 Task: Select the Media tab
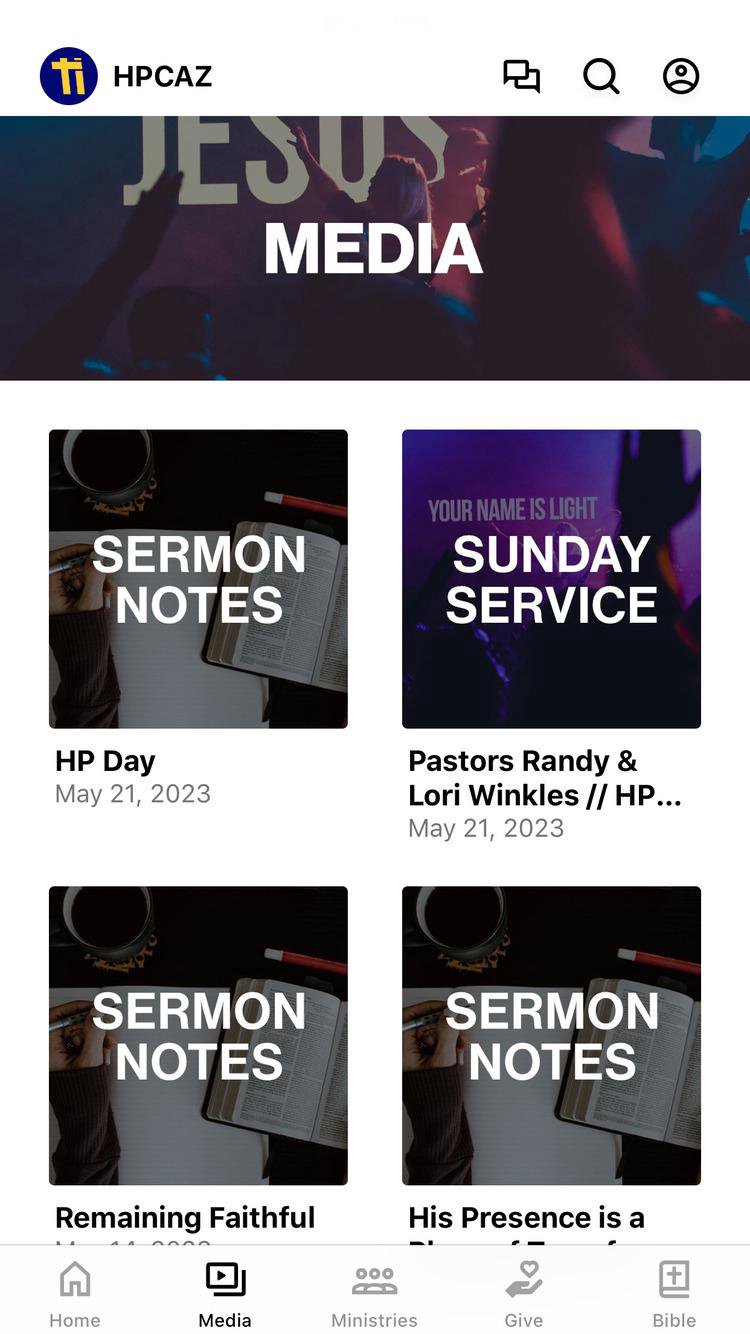225,1294
